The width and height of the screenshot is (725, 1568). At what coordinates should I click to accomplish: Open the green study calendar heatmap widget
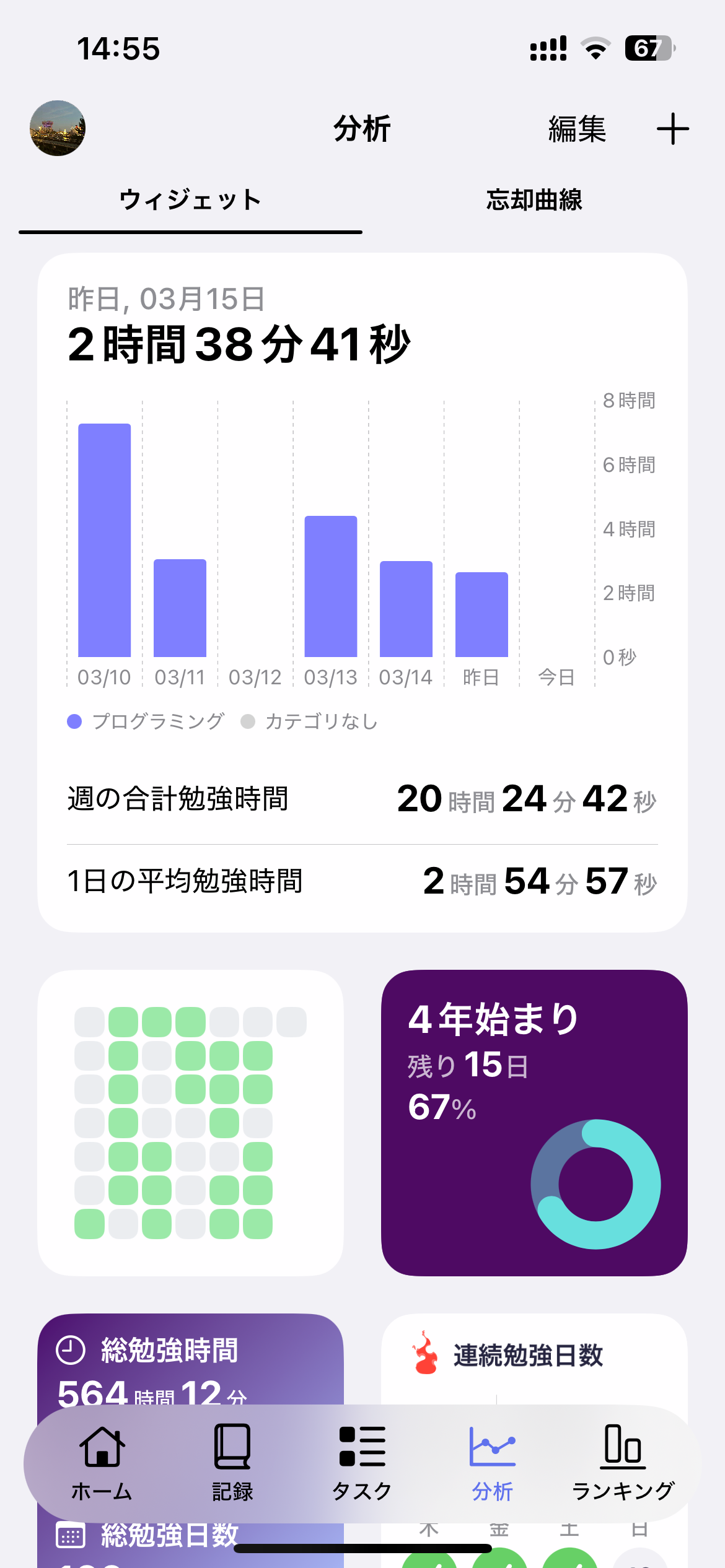click(x=190, y=1122)
